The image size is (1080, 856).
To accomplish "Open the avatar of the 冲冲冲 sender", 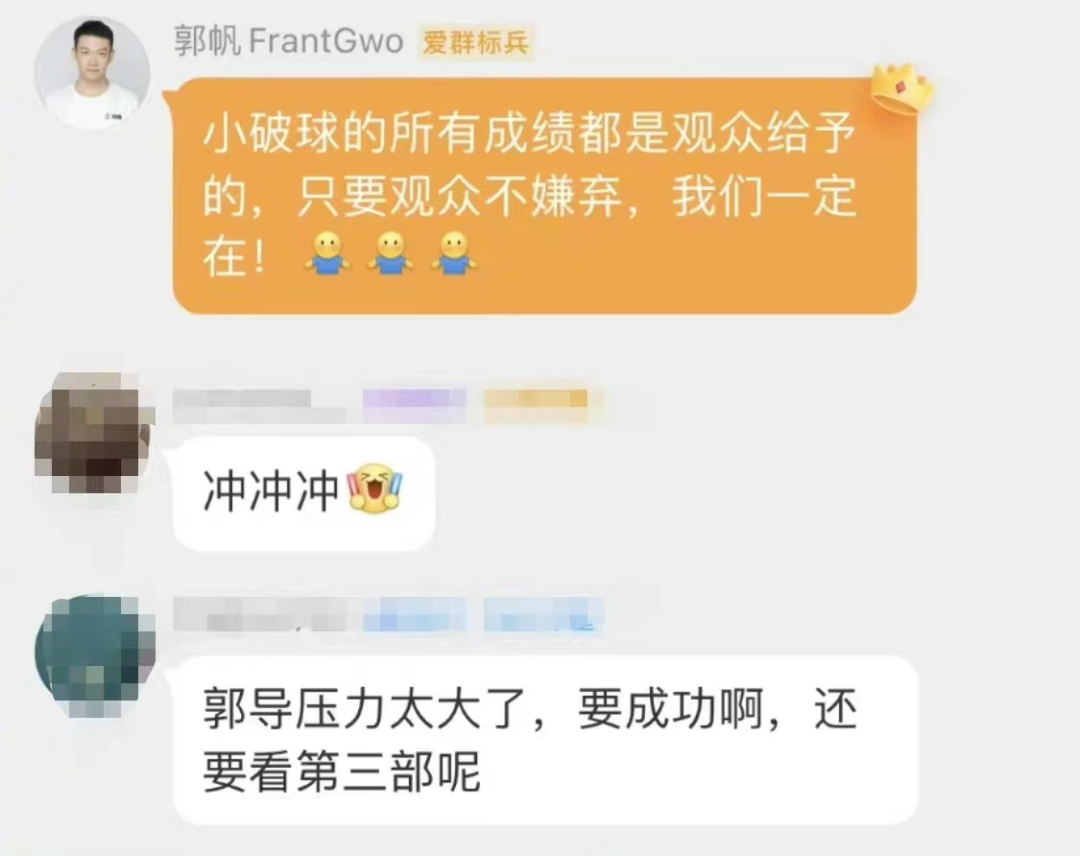I will pyautogui.click(x=92, y=431).
